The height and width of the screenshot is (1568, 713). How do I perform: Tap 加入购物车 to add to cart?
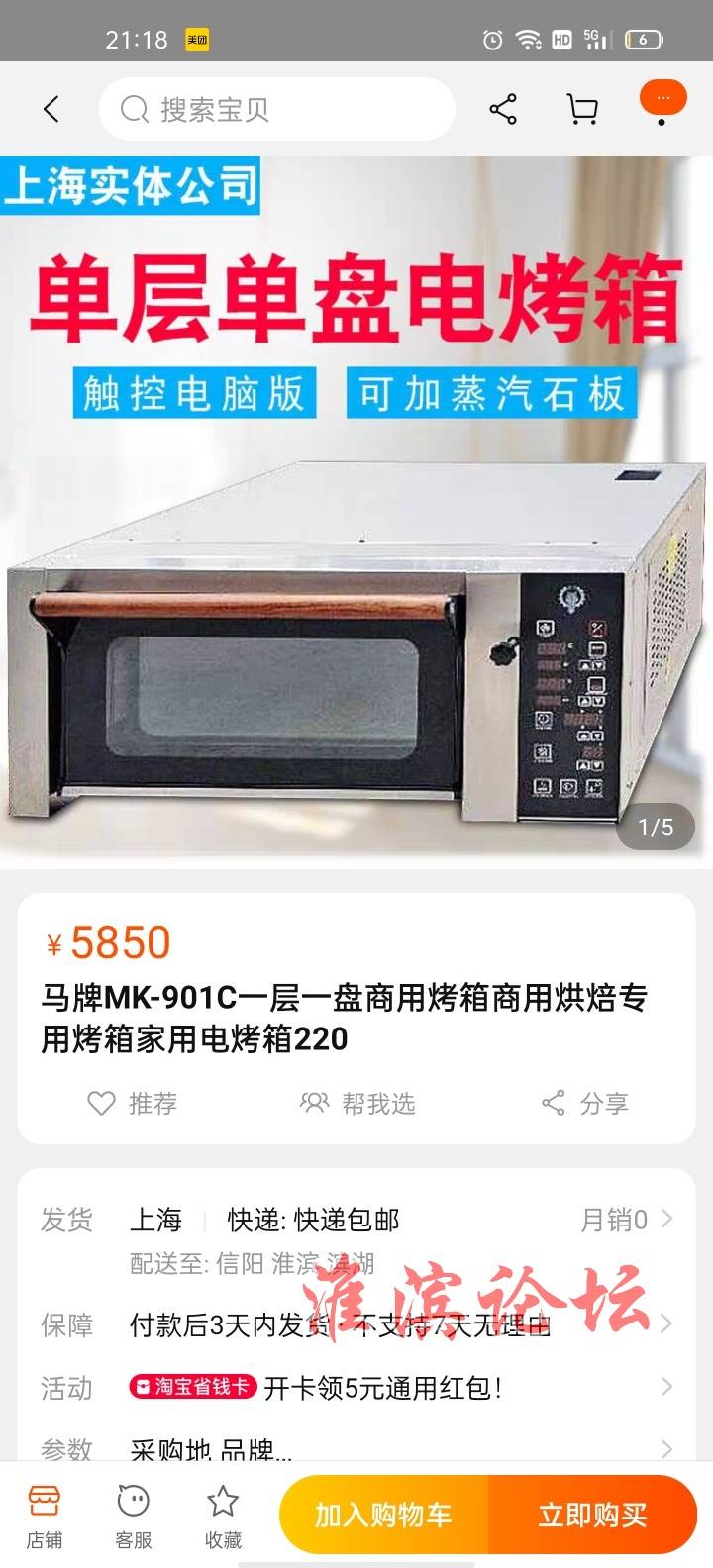[384, 1515]
